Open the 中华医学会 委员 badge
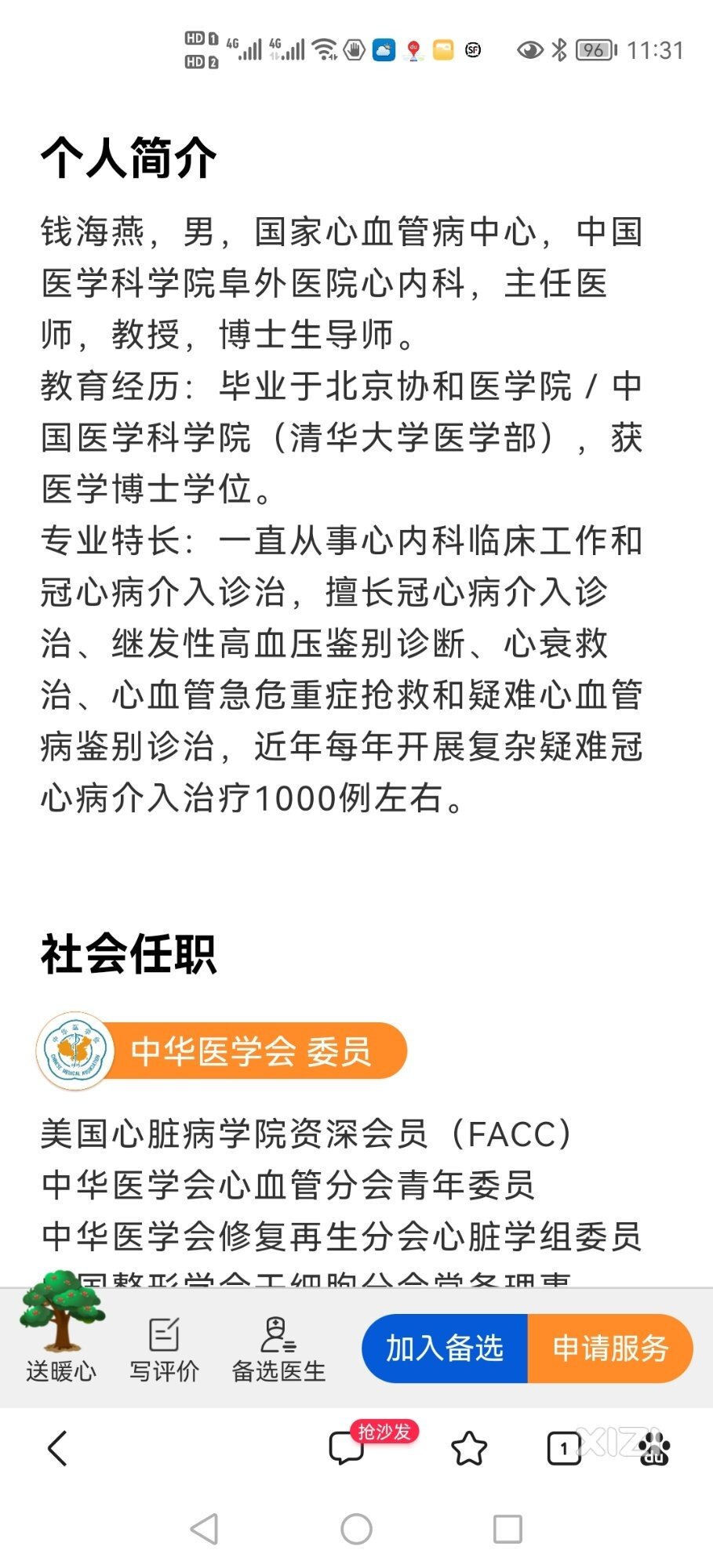 pos(224,1051)
